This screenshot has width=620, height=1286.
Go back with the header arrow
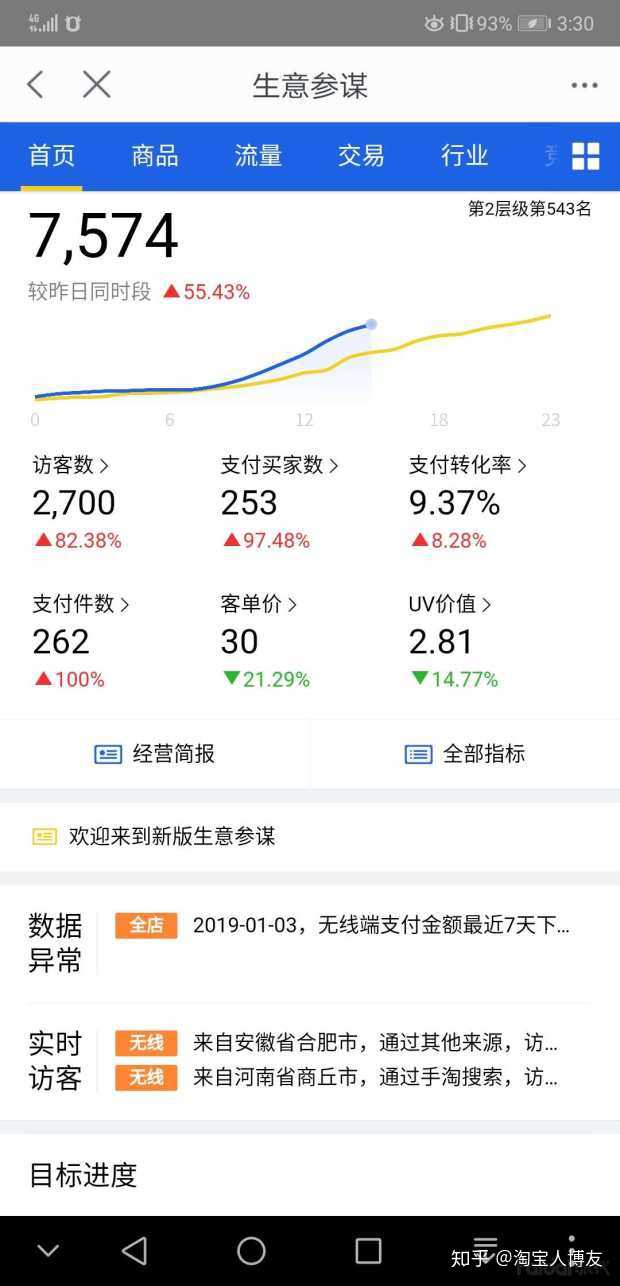click(36, 85)
